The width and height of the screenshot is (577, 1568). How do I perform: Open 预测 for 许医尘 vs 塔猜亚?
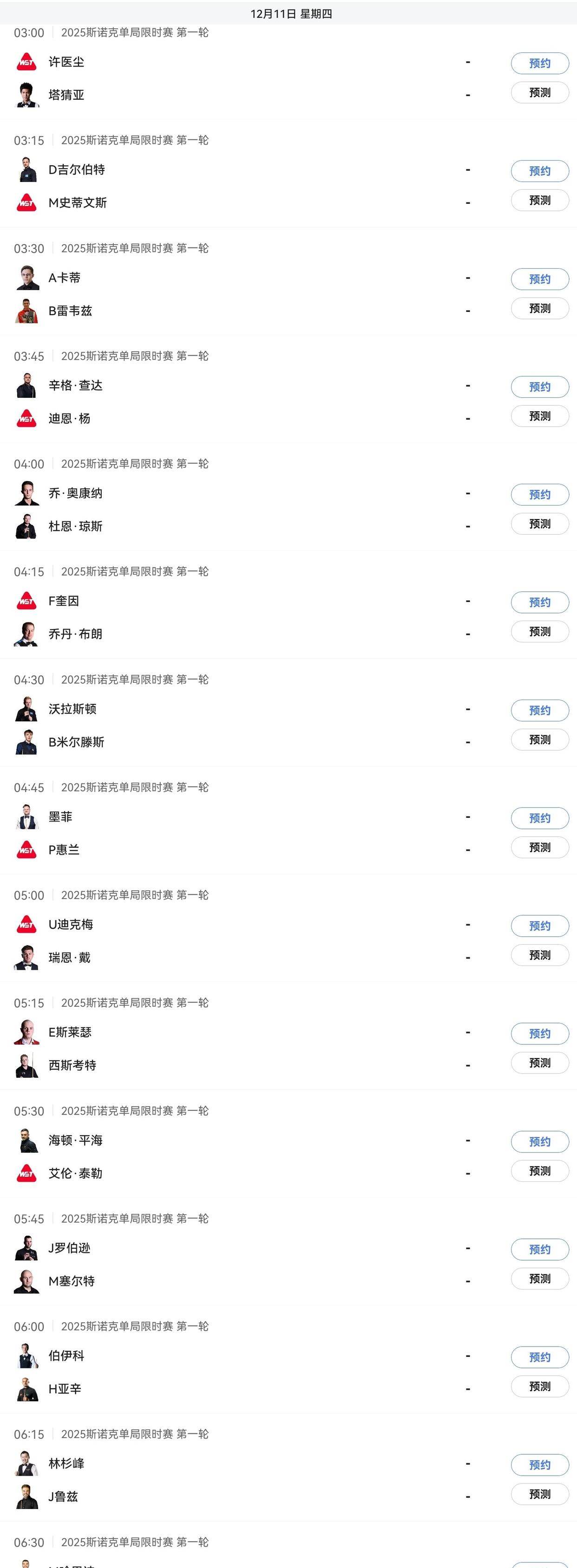(x=539, y=92)
